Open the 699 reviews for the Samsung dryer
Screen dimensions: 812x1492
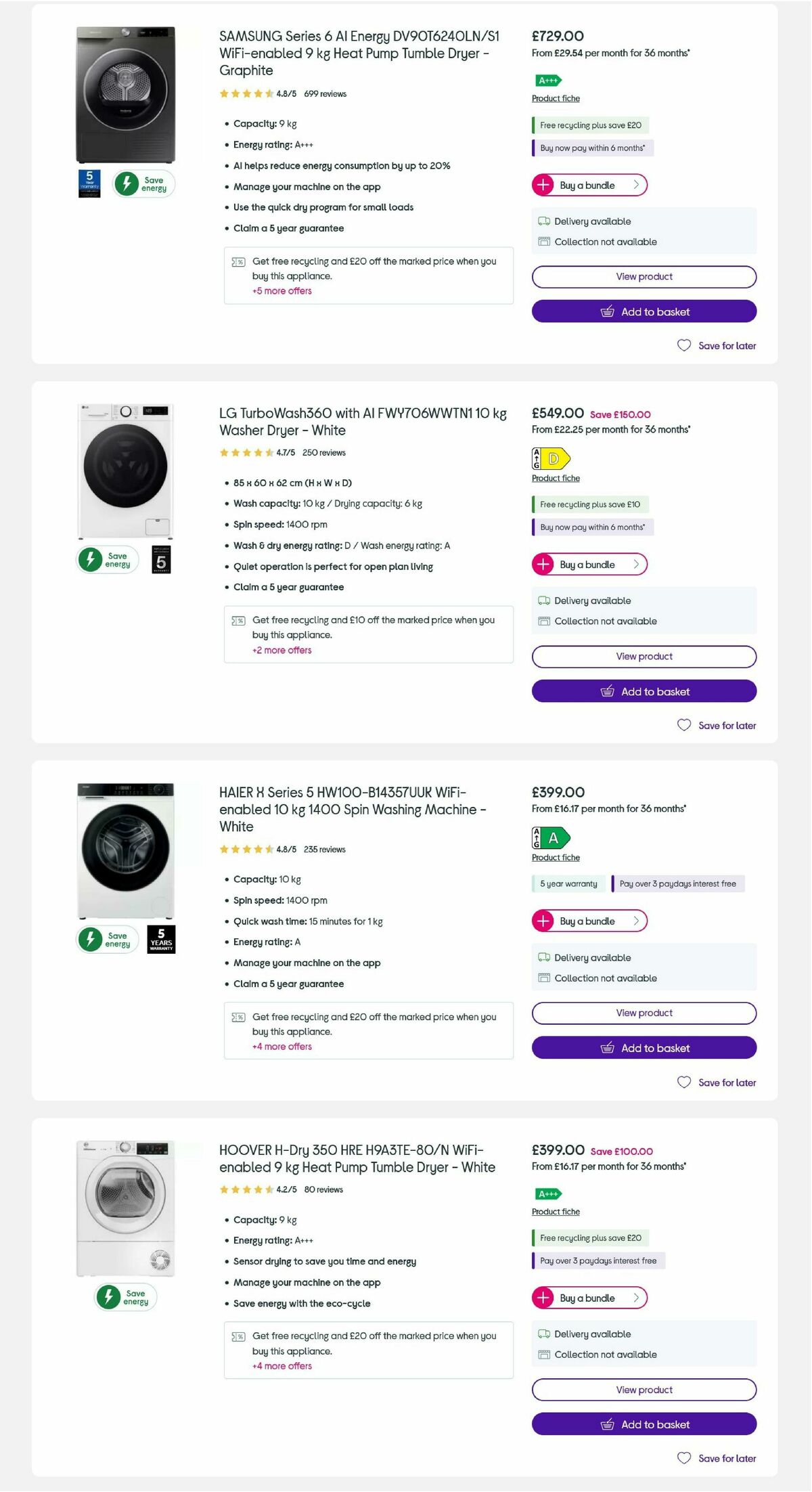click(325, 93)
